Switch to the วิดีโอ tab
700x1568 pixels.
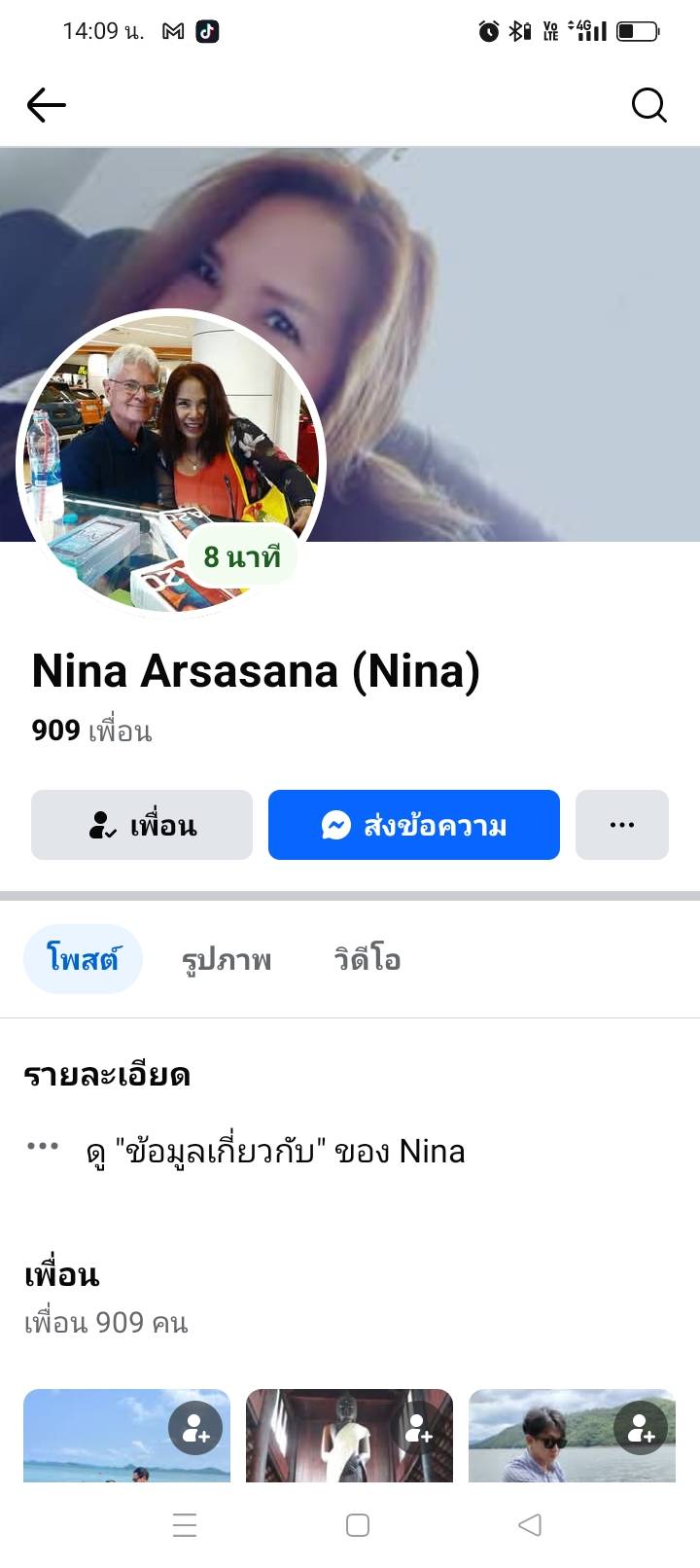(367, 959)
